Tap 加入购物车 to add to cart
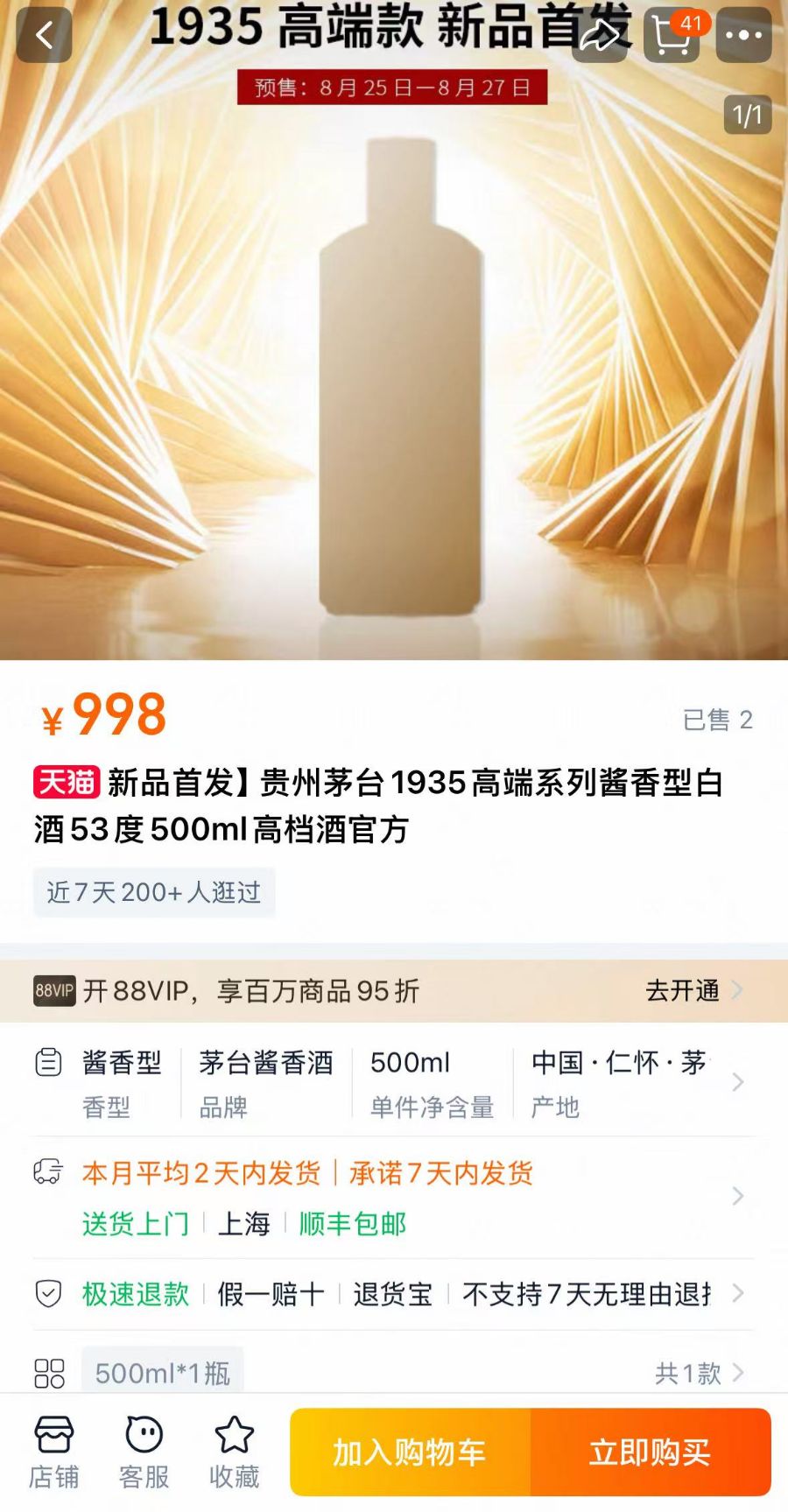The width and height of the screenshot is (788, 1512). coord(410,1452)
